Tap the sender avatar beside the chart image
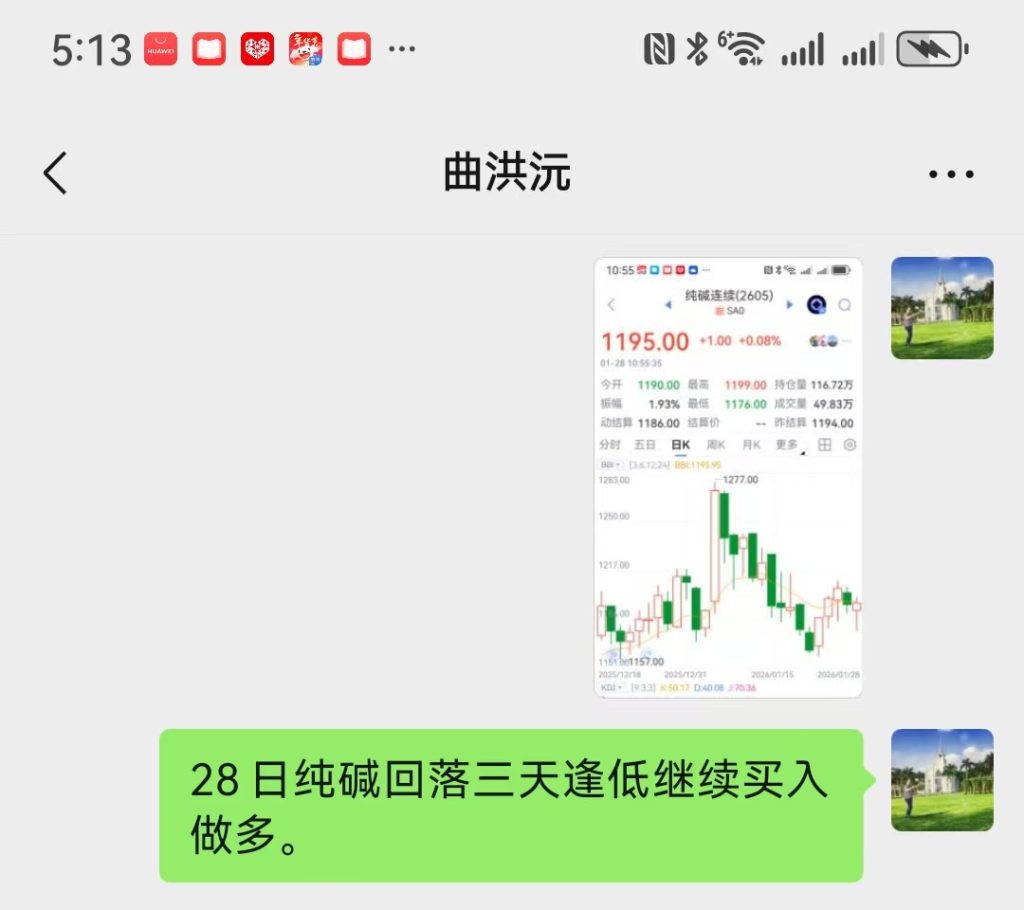Screen dimensions: 1024x910 (941, 308)
